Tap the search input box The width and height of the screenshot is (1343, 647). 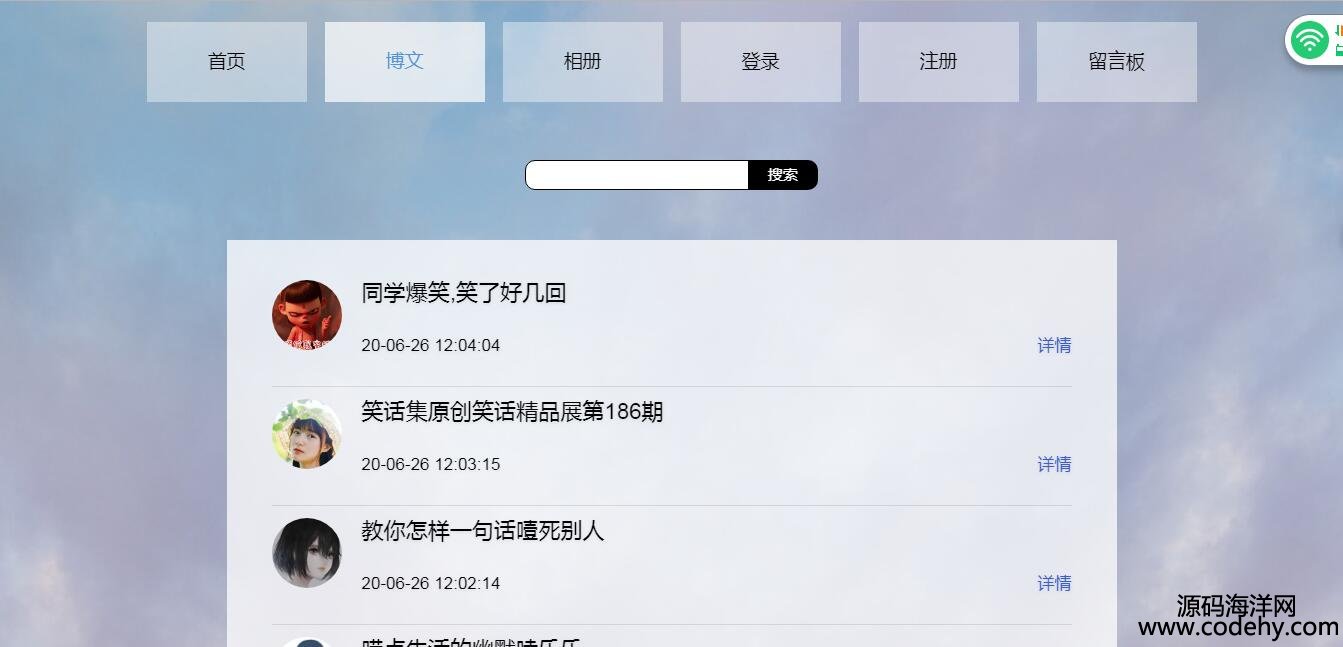point(637,175)
